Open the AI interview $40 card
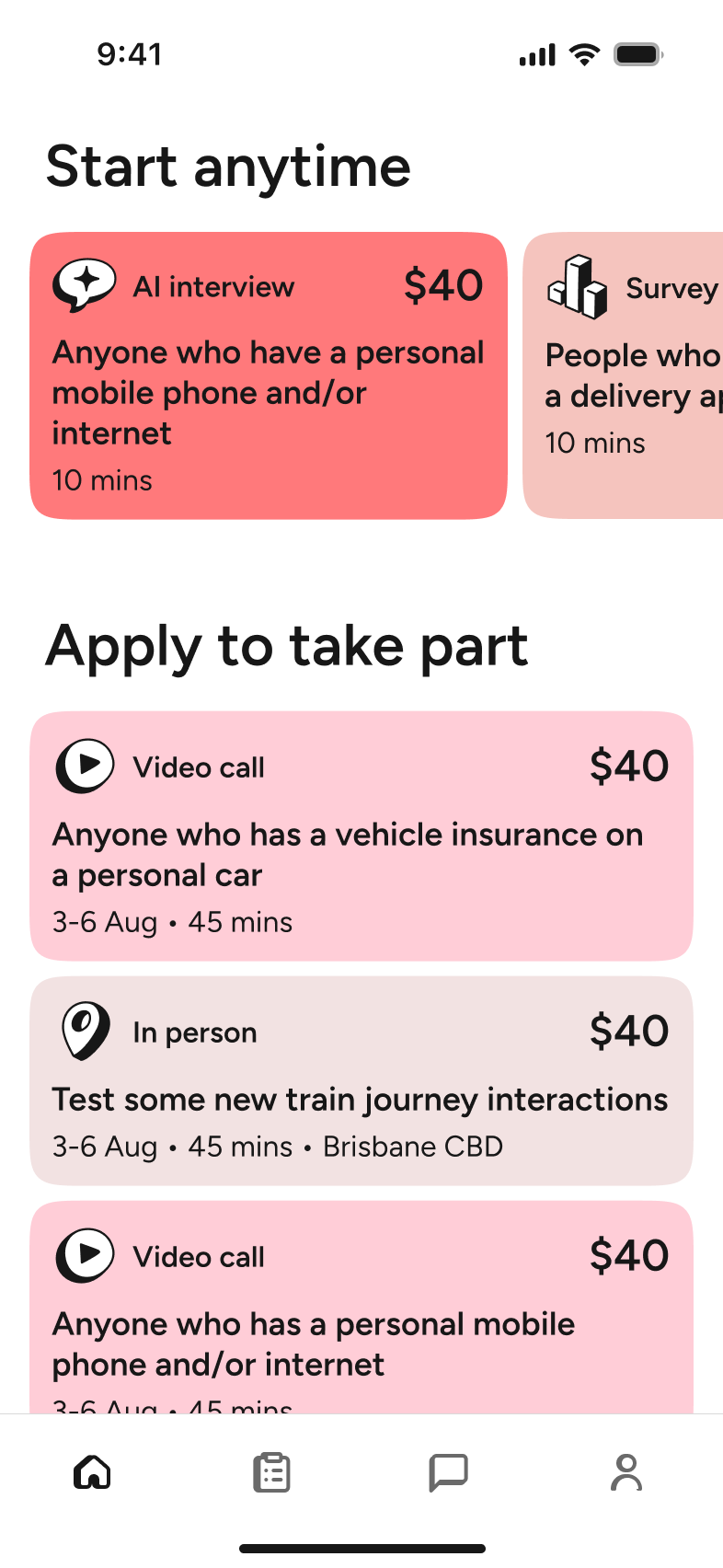This screenshot has width=723, height=1568. pos(269,375)
